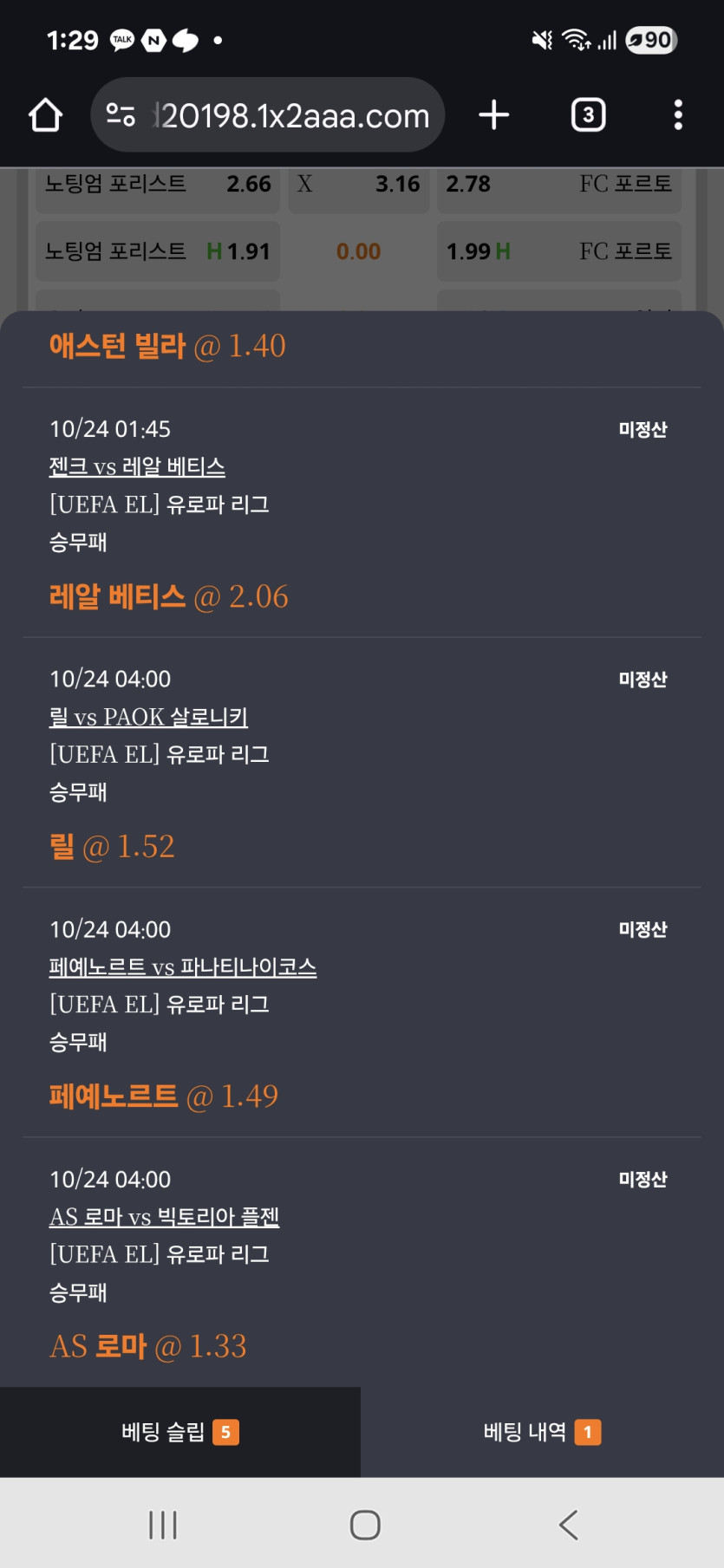Open the 릴 vs PAOK 살로니키 match link

click(x=148, y=717)
